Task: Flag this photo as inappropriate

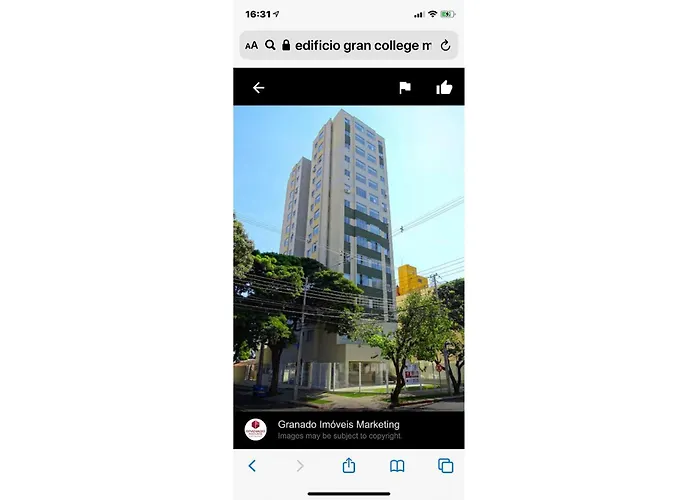Action: pyautogui.click(x=404, y=88)
